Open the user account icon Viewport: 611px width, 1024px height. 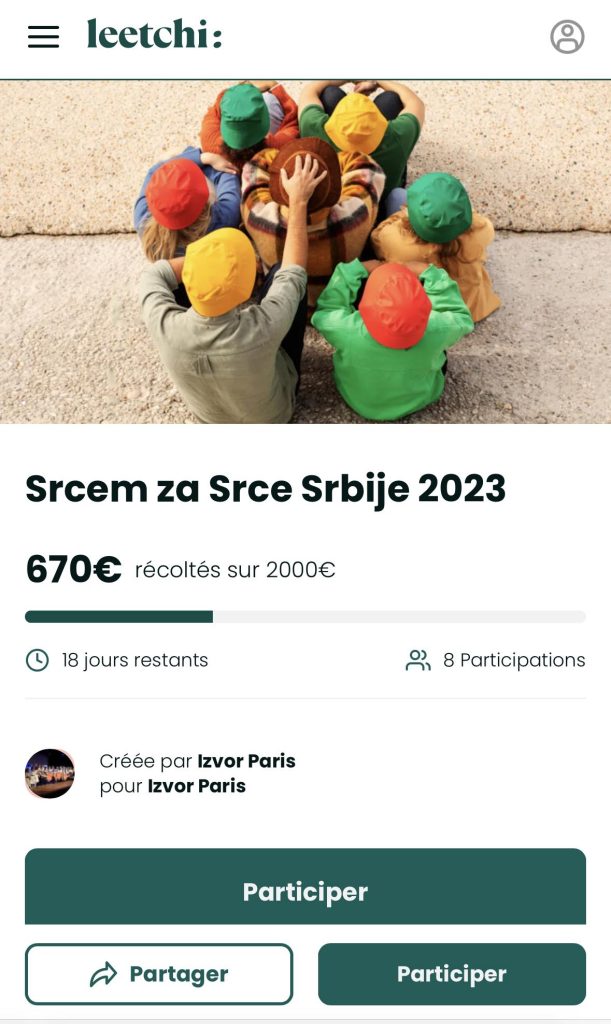(x=567, y=37)
